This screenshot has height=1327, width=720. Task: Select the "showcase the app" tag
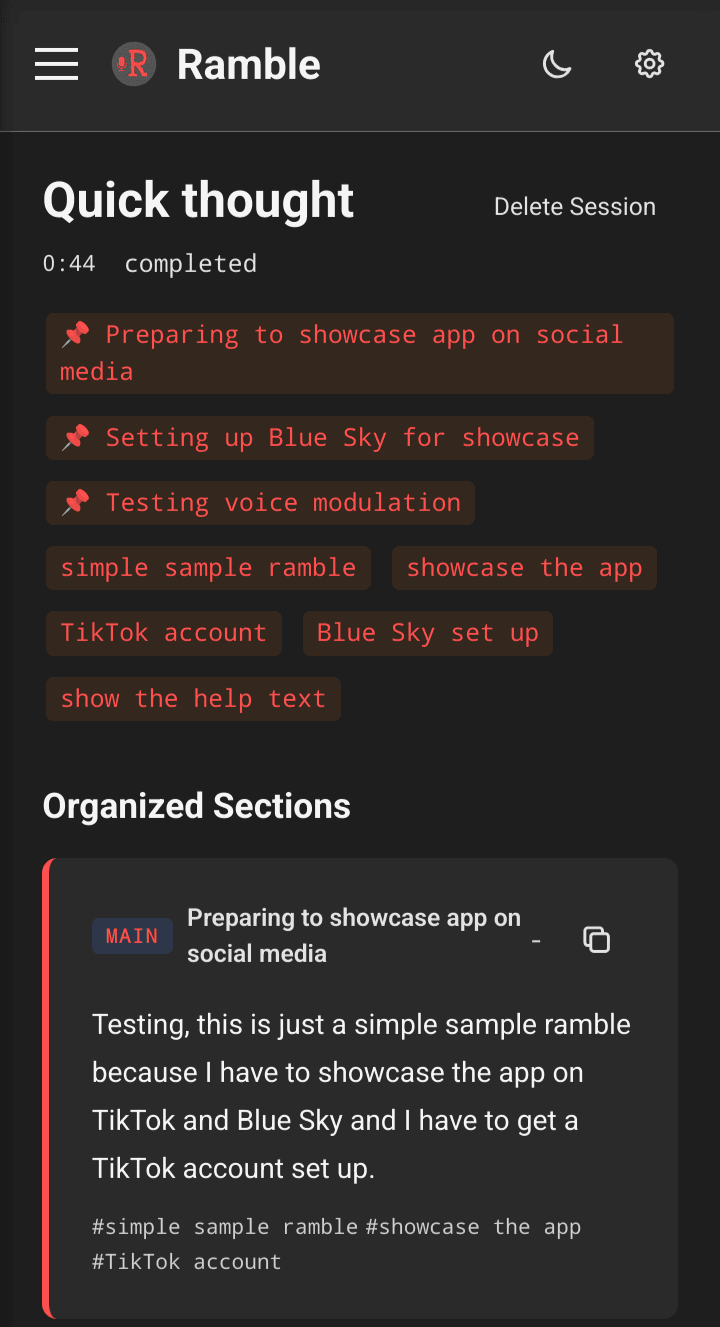524,568
